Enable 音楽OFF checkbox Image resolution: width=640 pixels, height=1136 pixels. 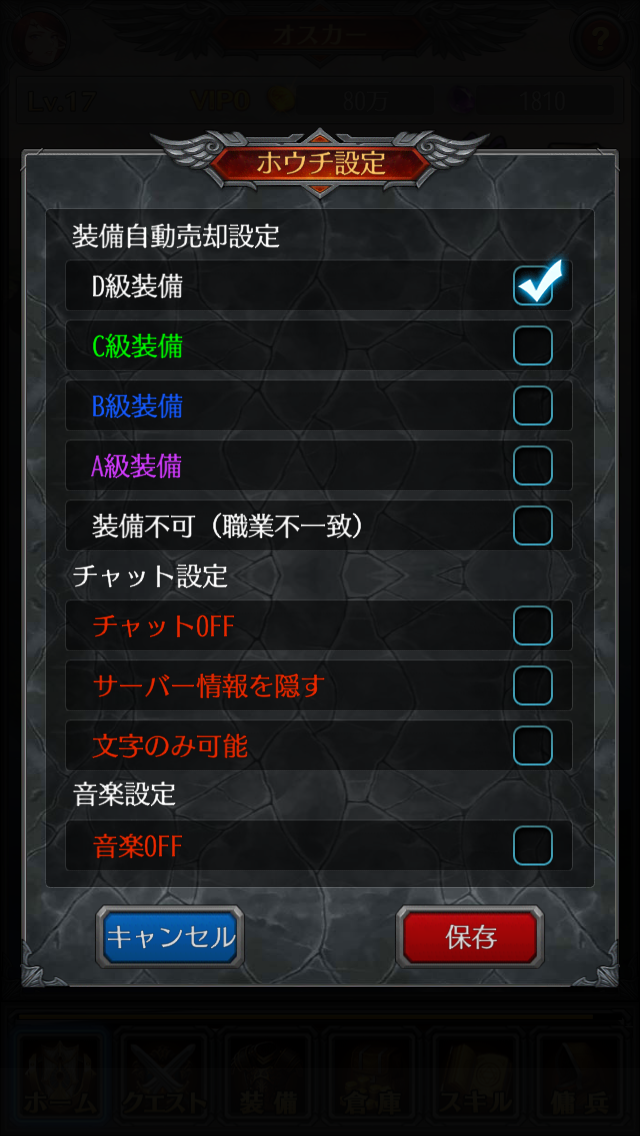click(533, 846)
